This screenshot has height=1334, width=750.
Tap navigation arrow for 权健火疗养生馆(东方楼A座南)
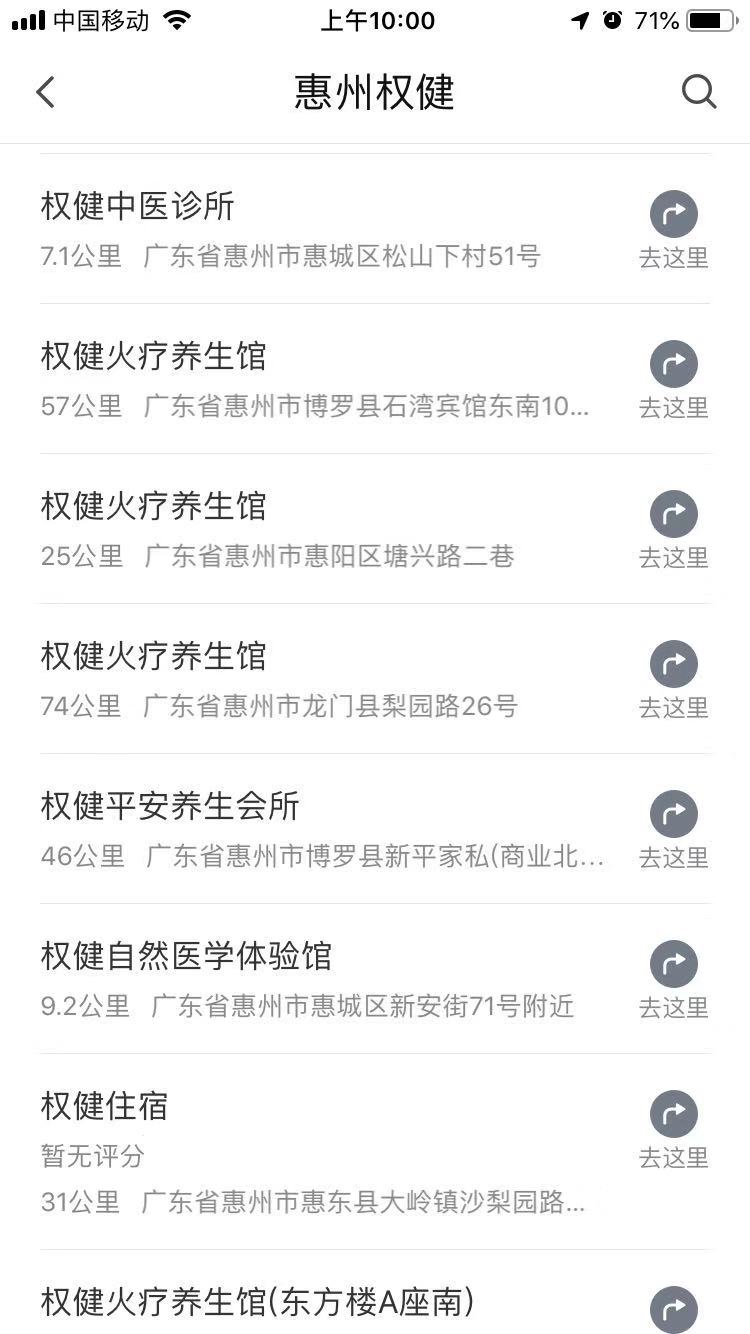pos(673,1308)
